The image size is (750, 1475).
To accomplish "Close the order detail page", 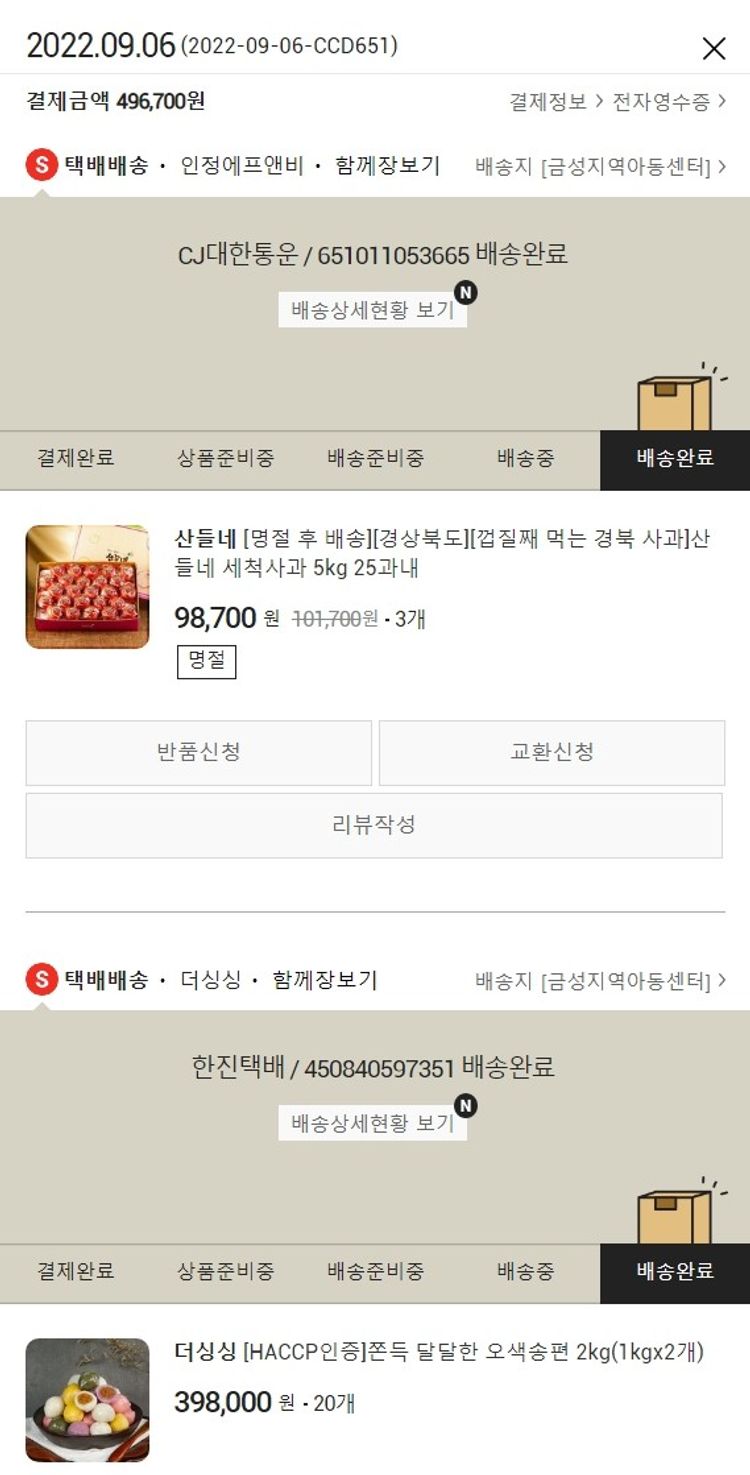I will [714, 47].
